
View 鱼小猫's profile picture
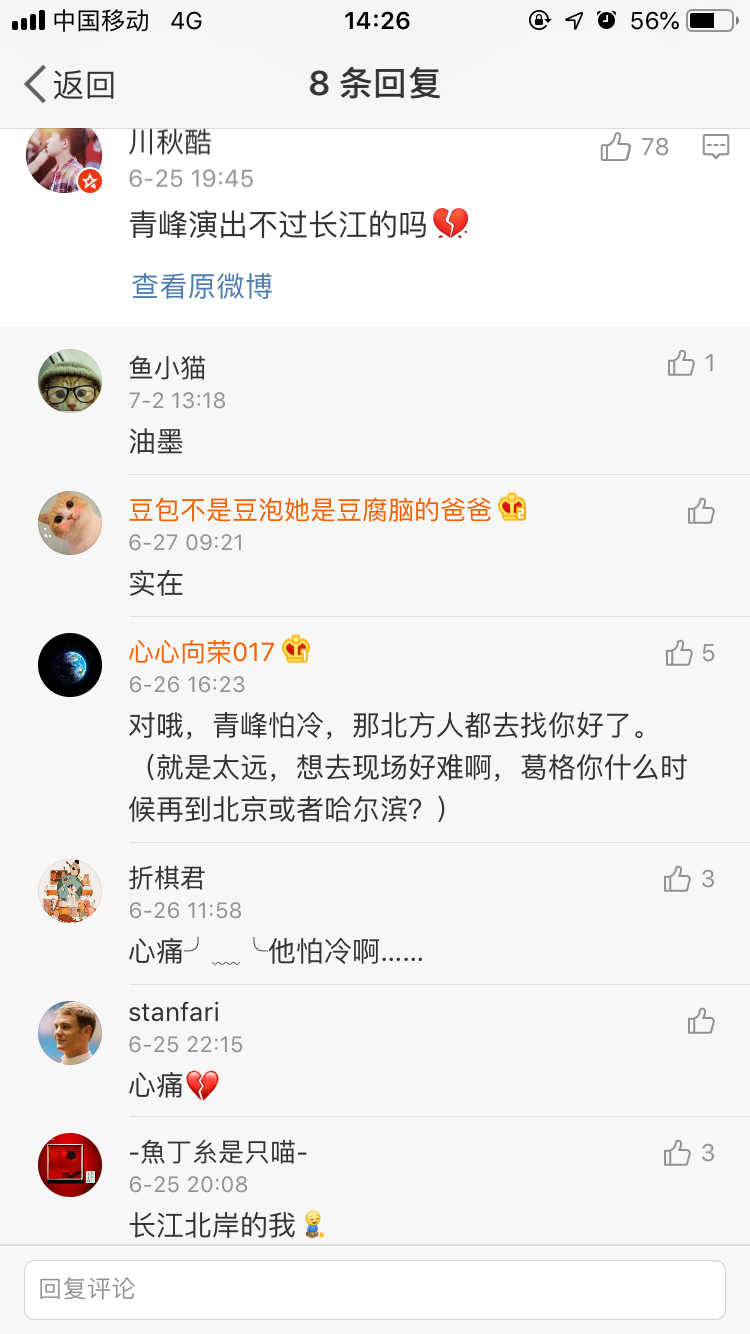click(70, 381)
